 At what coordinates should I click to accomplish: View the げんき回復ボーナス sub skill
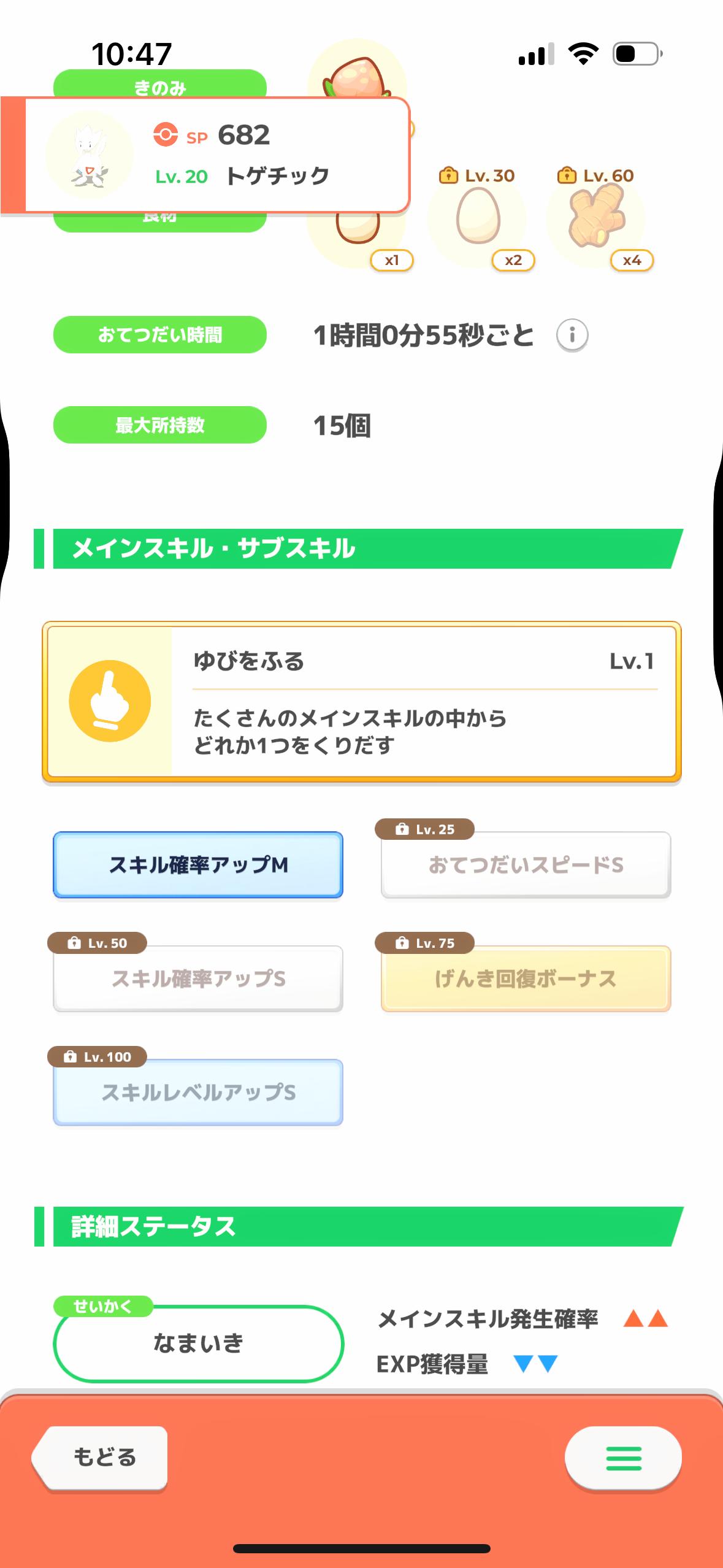526,978
